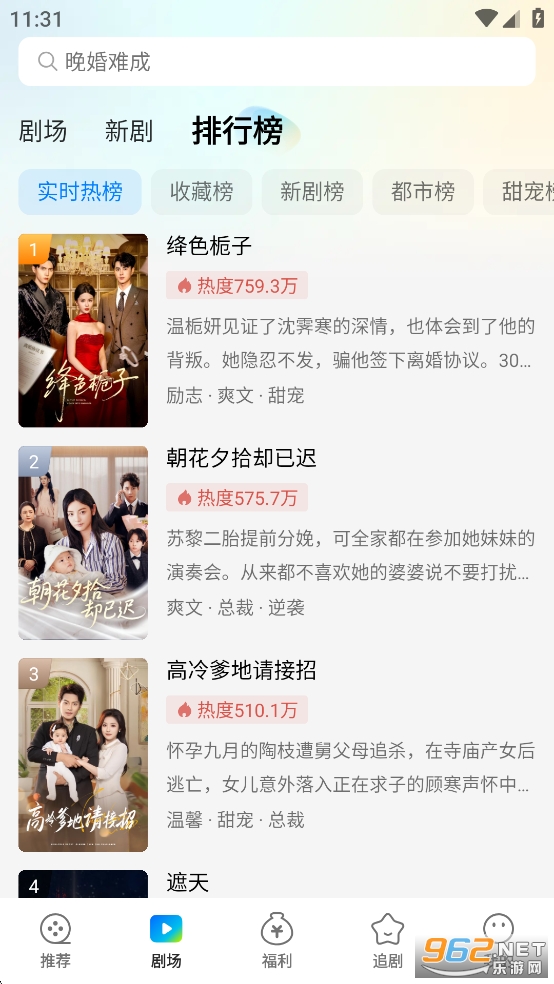Select the 新剧榜 chip
554x984 pixels.
(312, 192)
